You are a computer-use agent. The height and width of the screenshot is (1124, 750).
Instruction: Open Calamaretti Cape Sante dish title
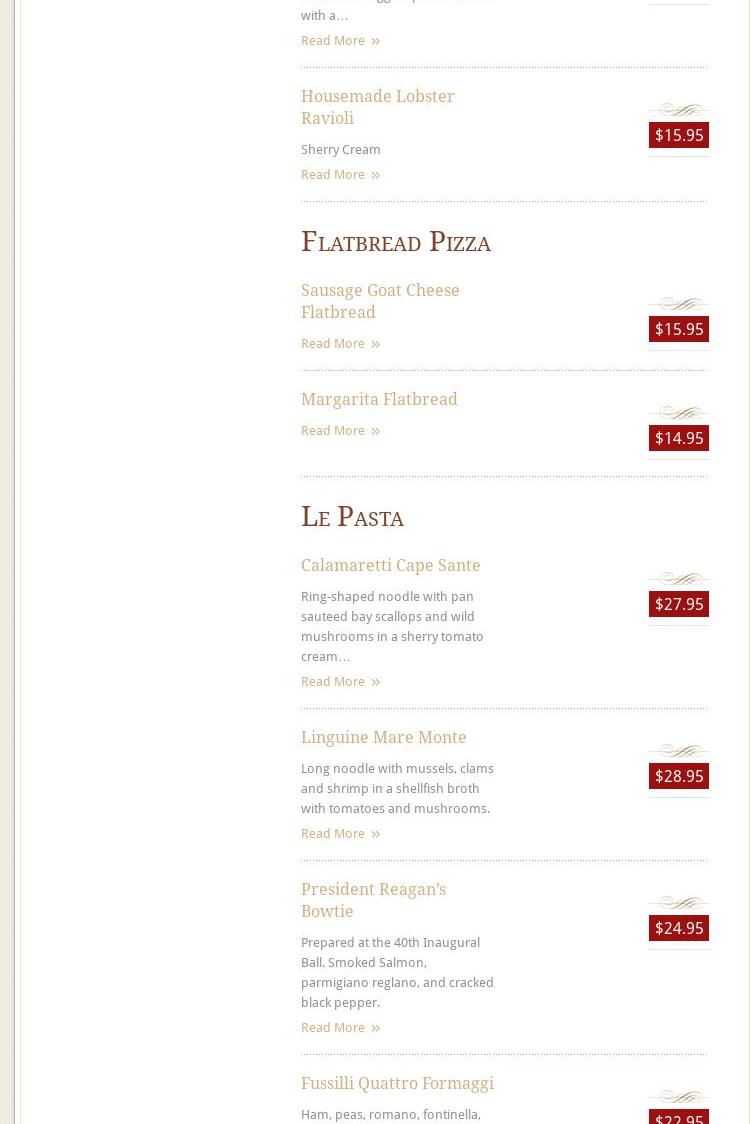click(x=390, y=565)
